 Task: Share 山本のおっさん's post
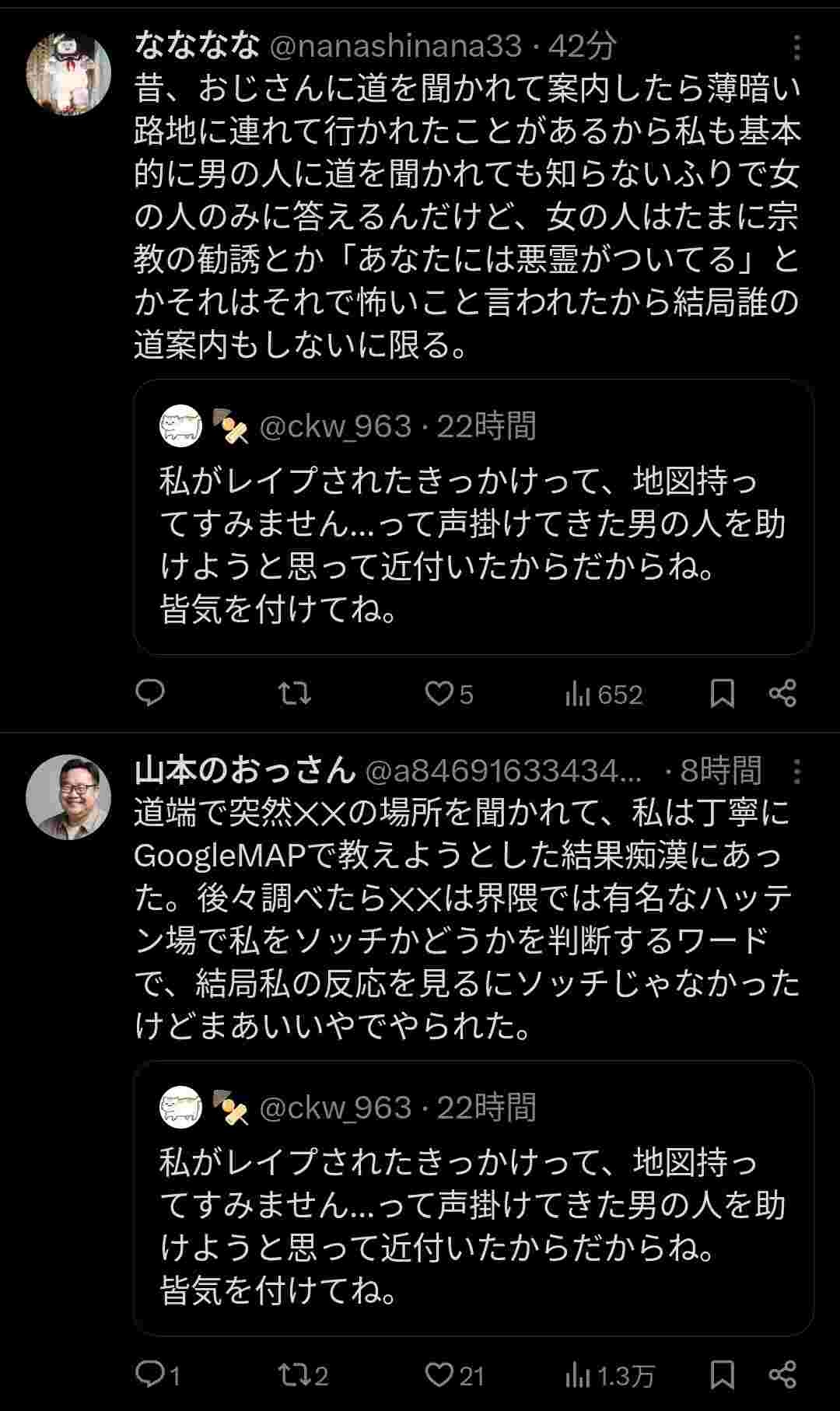click(x=782, y=1375)
